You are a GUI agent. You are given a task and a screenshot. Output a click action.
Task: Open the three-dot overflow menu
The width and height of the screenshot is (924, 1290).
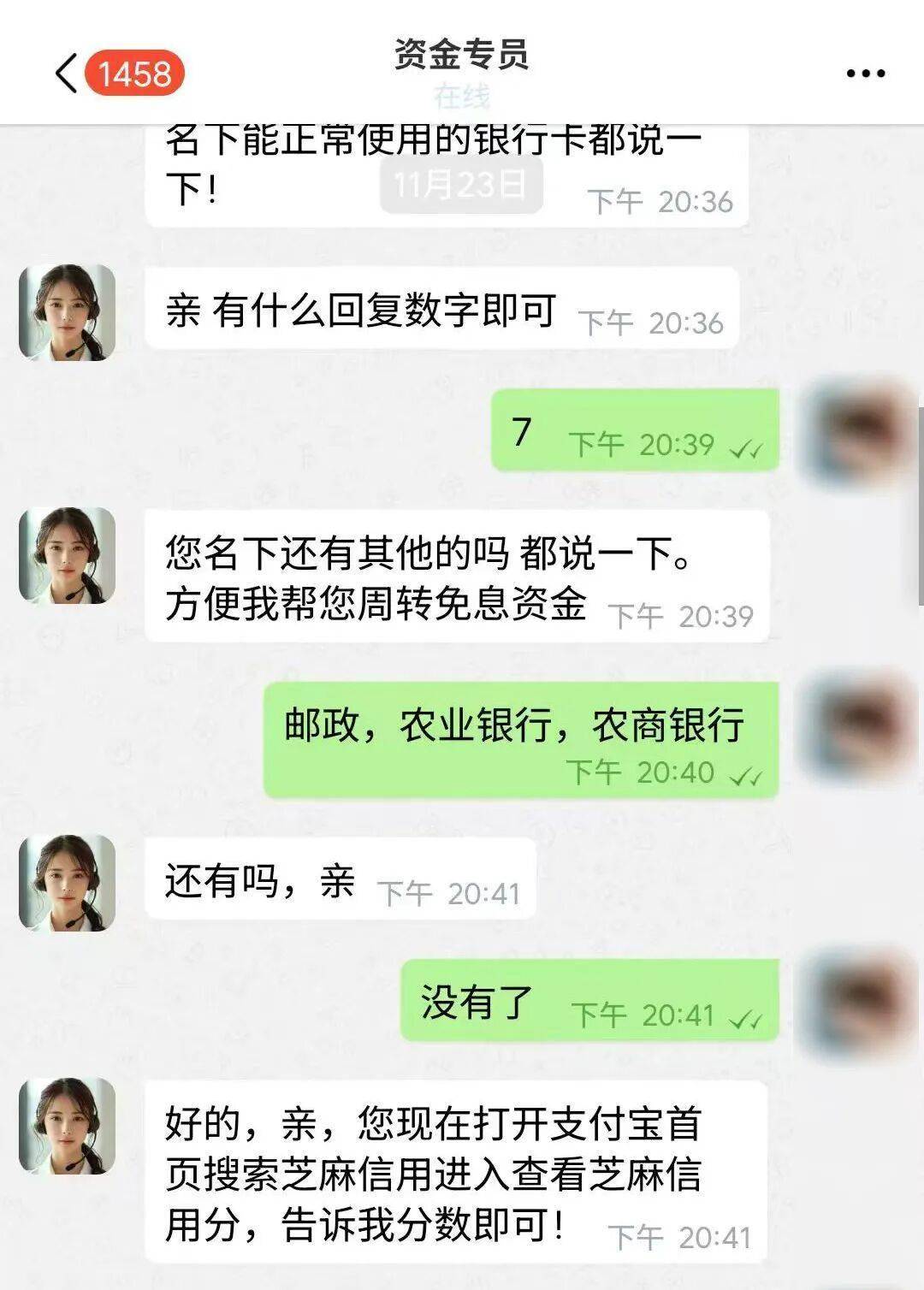[865, 74]
